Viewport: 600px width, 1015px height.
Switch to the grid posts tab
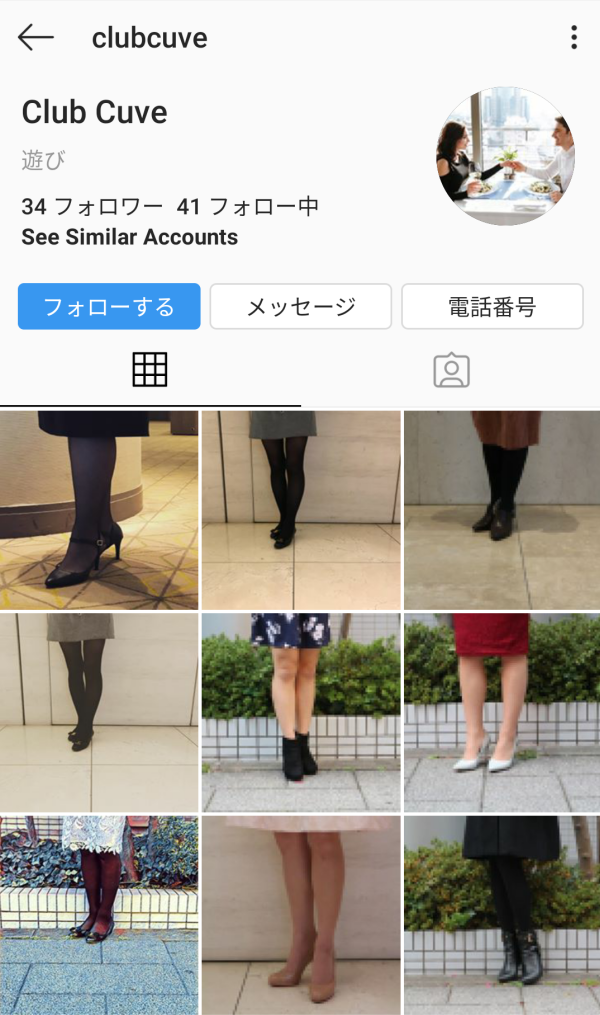(150, 370)
